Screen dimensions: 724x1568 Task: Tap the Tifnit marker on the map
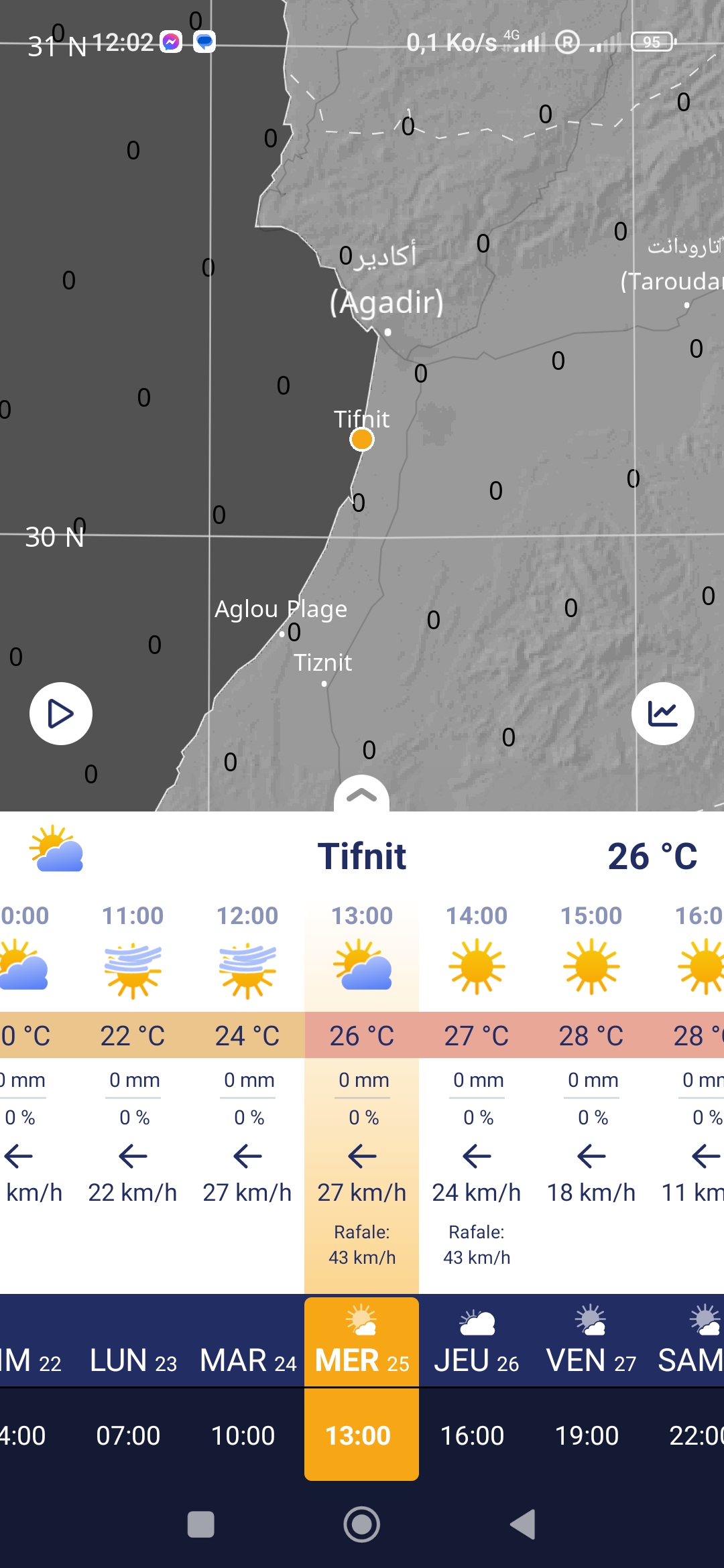(362, 440)
